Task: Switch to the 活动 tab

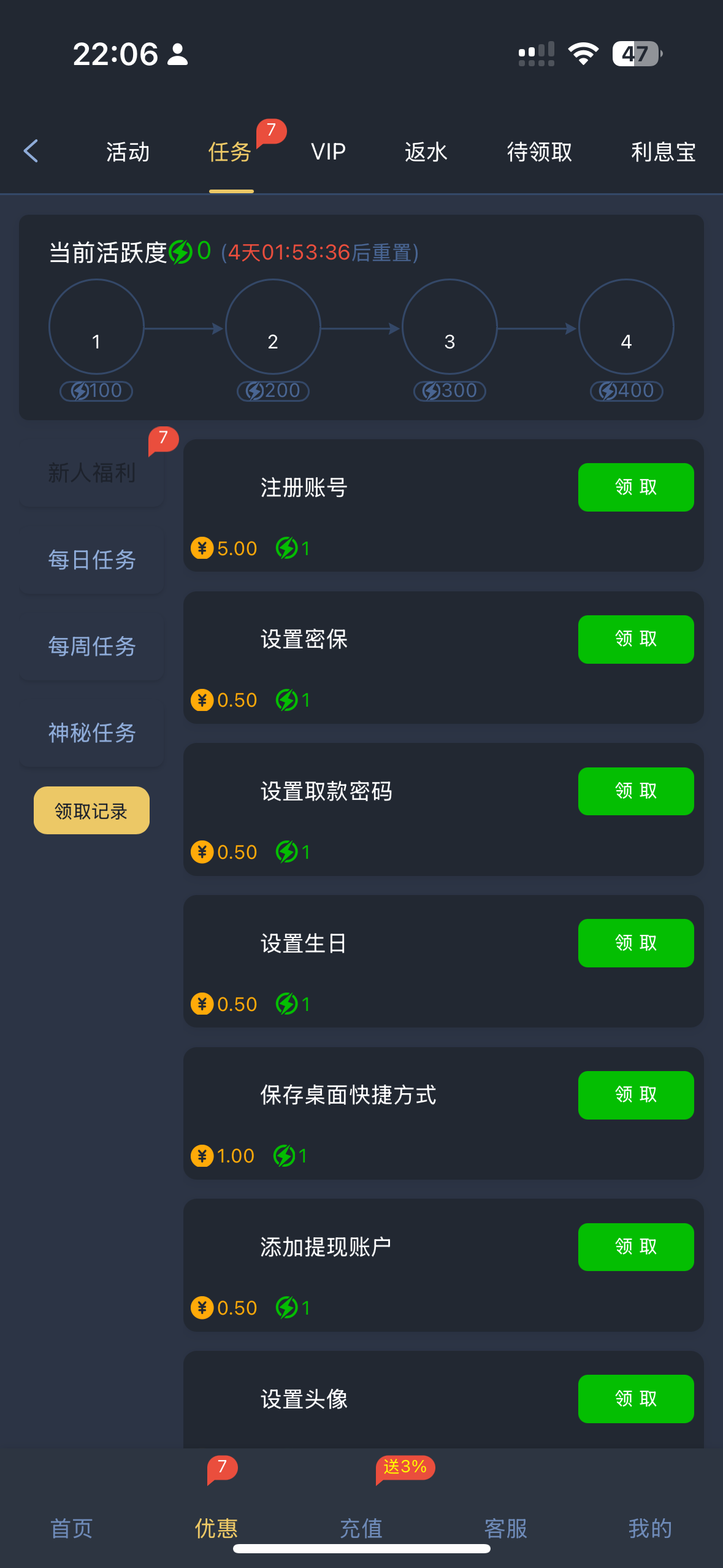Action: pyautogui.click(x=128, y=152)
